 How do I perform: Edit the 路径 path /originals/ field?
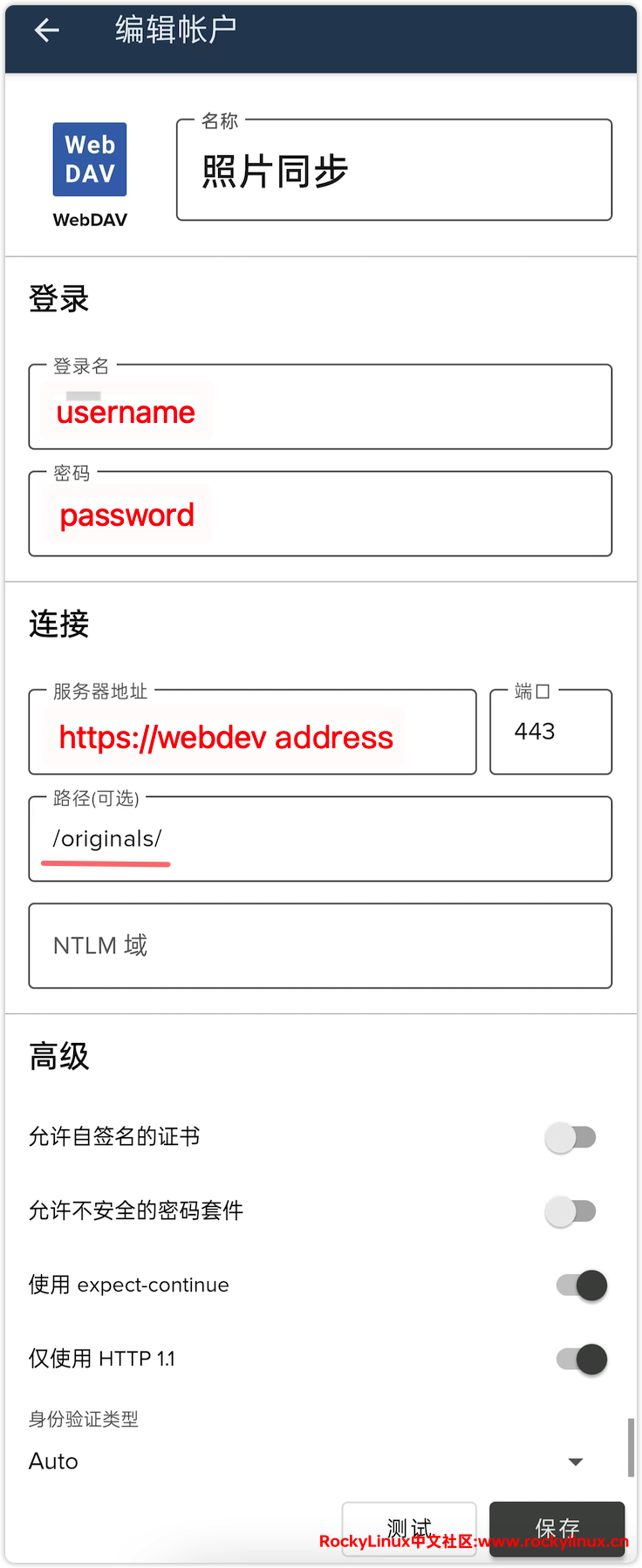click(x=320, y=839)
